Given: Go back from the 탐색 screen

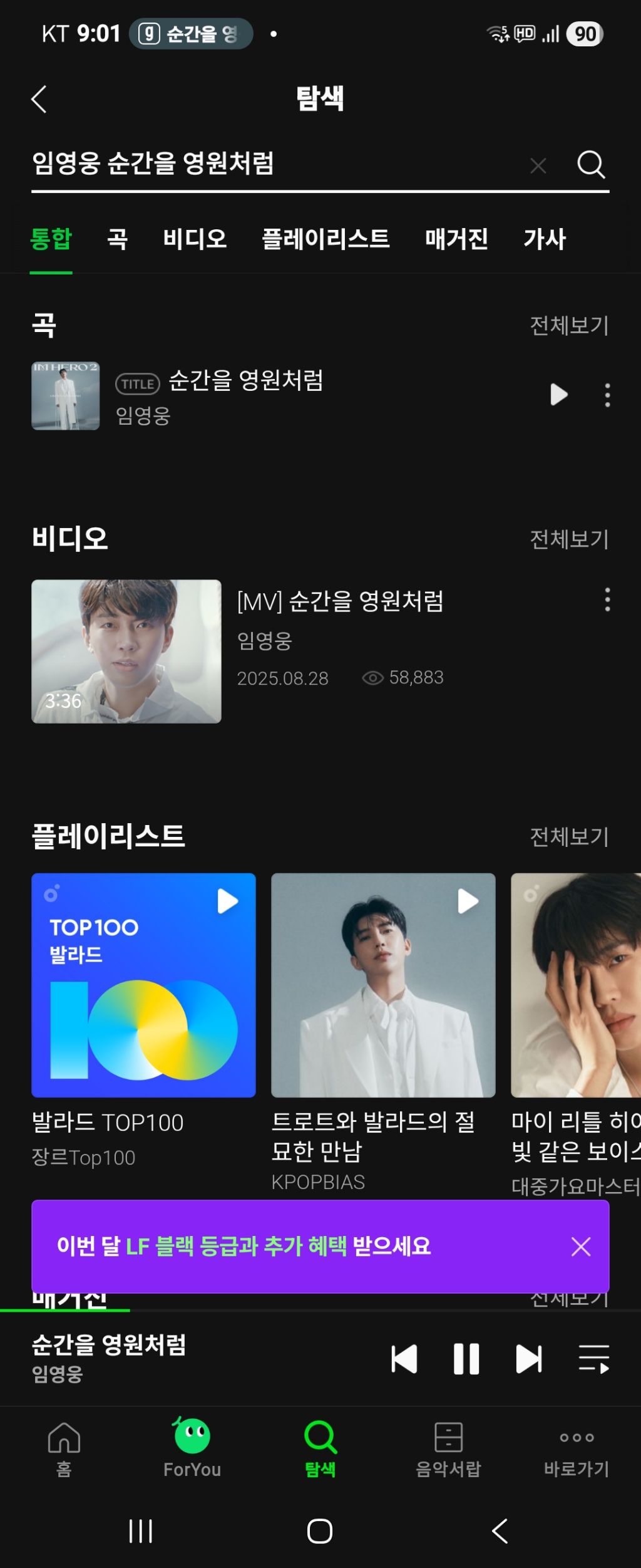Looking at the screenshot, I should click(x=39, y=99).
